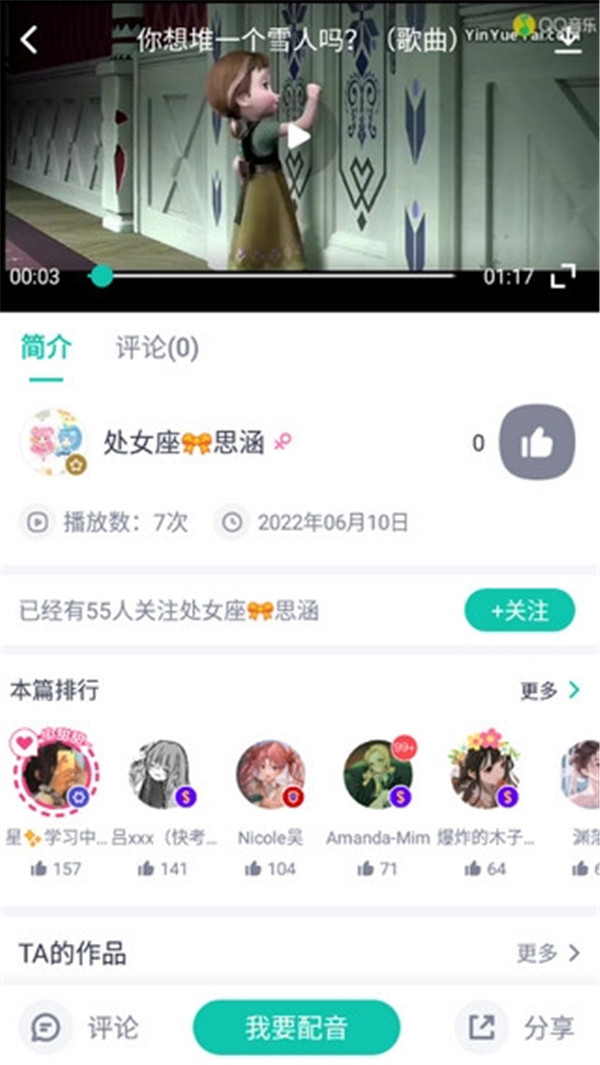Enter fullscreen video mode
Image resolution: width=600 pixels, height=1065 pixels.
565,276
